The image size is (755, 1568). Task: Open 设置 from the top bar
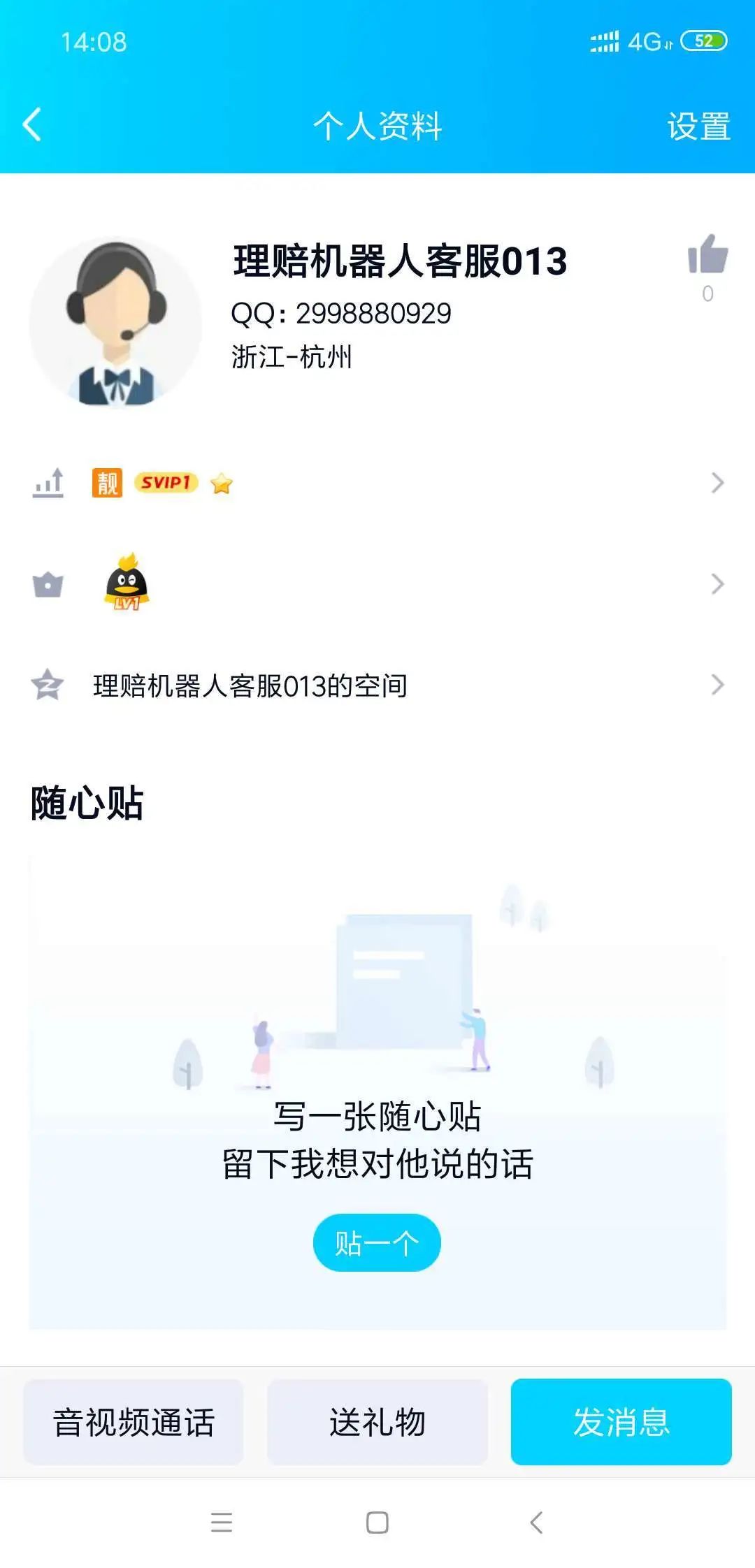tap(698, 124)
